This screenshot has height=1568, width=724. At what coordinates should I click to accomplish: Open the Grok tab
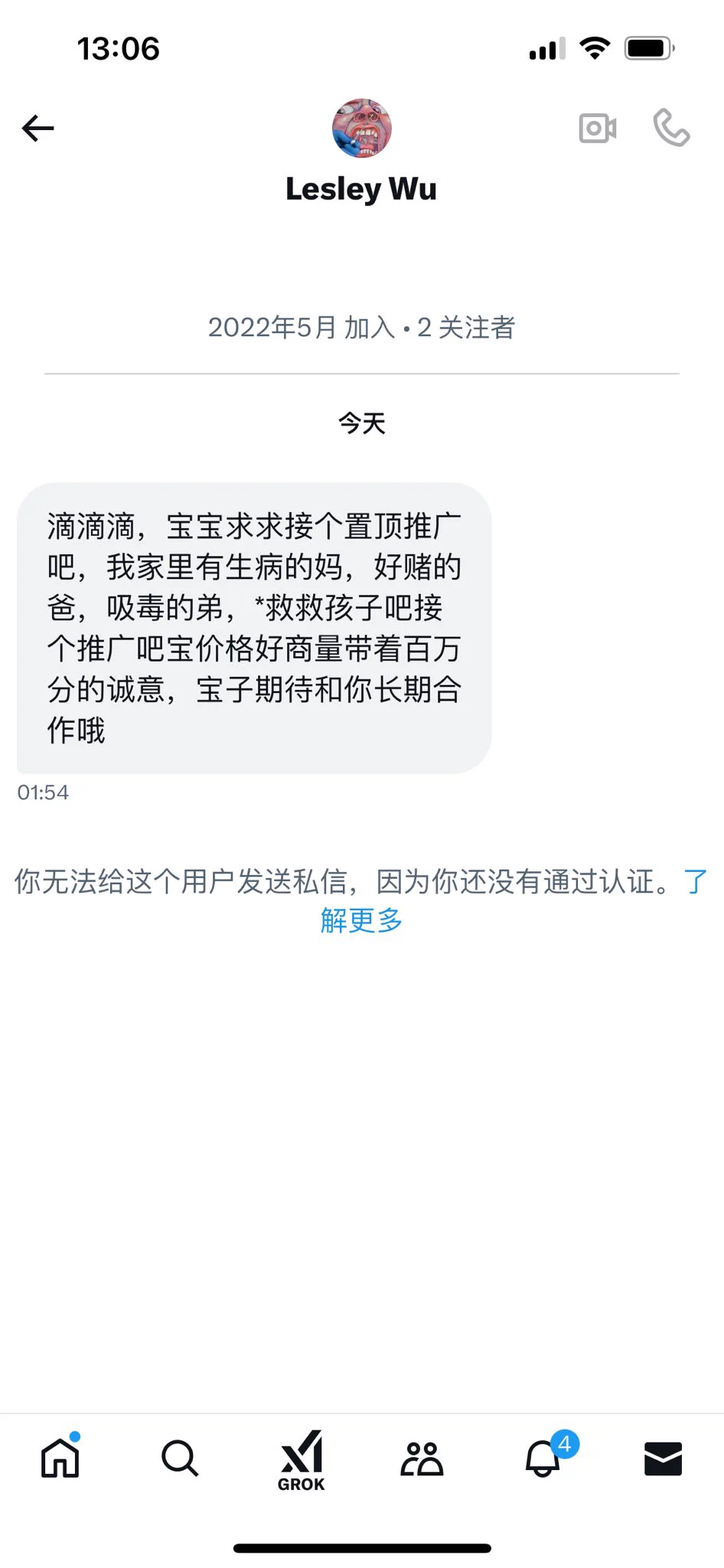point(301,1459)
